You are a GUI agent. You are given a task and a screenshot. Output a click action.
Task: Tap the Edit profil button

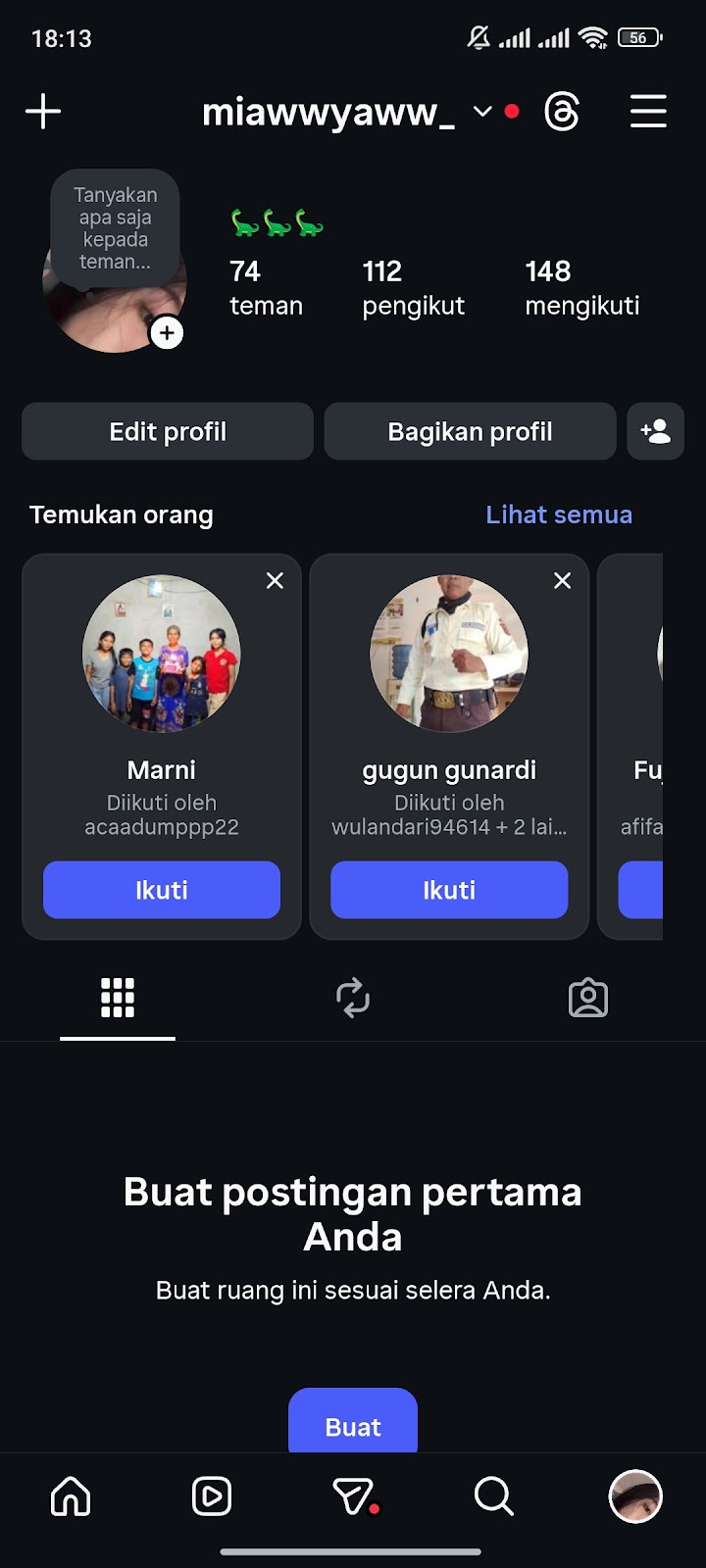tap(168, 431)
